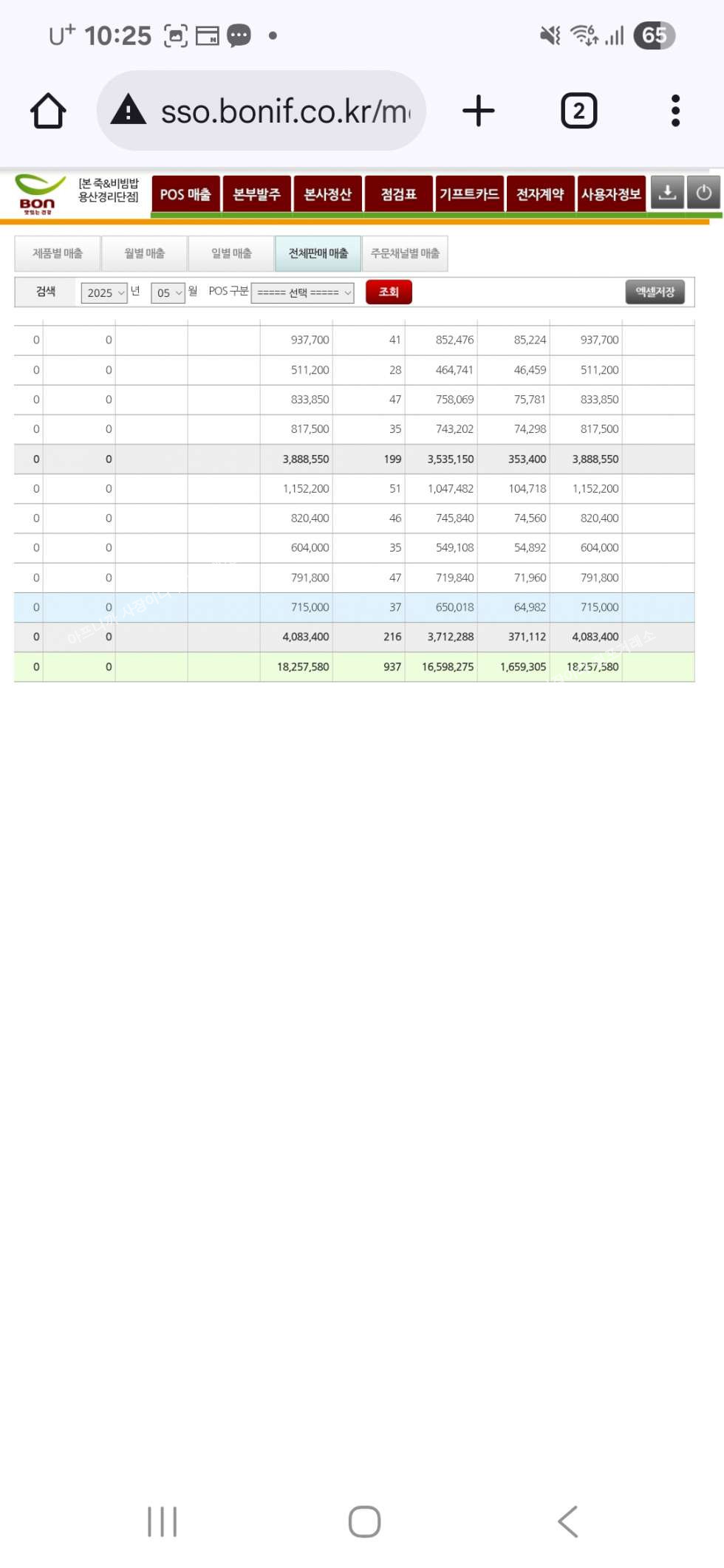The width and height of the screenshot is (724, 1568).
Task: Open the 기프트카드 menu
Action: click(x=469, y=194)
